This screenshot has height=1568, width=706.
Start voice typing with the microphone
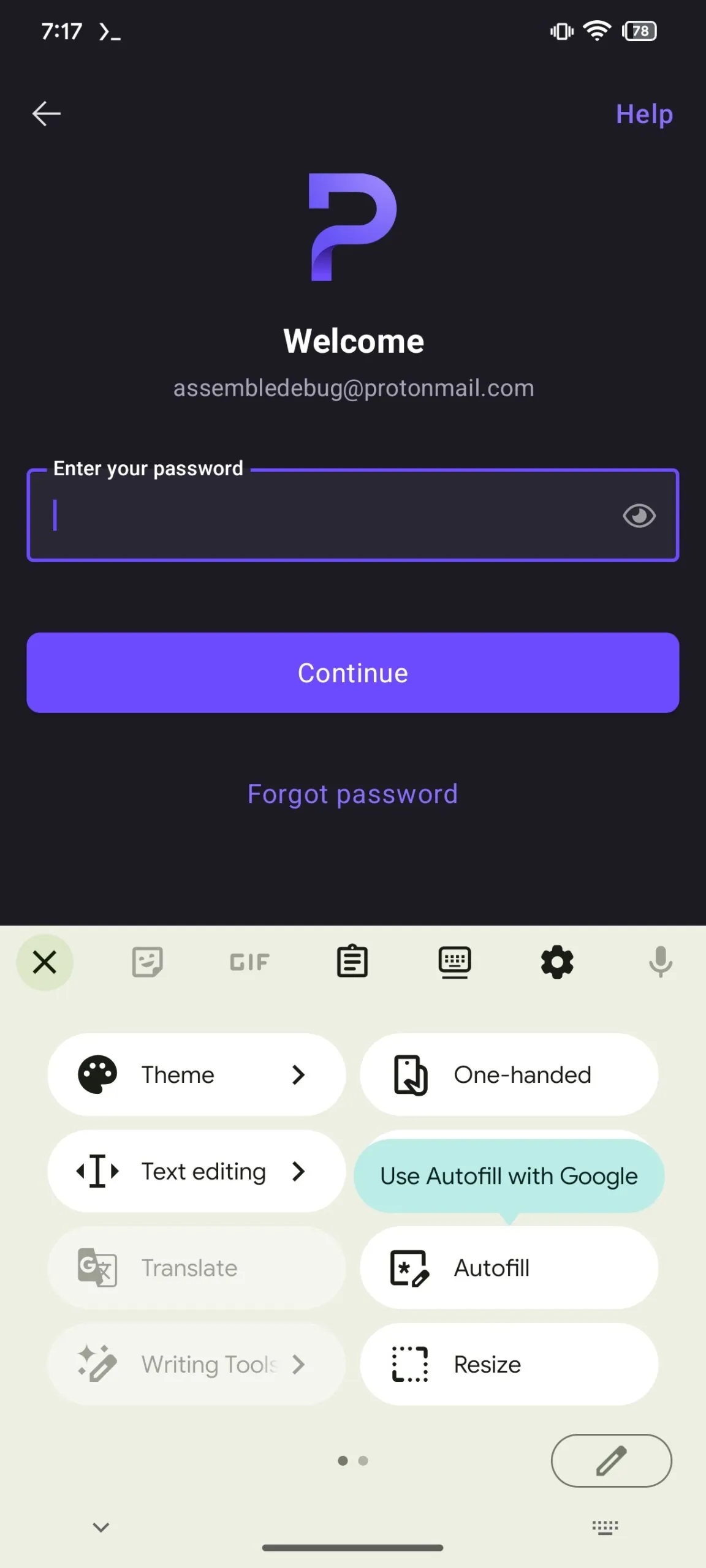[661, 962]
